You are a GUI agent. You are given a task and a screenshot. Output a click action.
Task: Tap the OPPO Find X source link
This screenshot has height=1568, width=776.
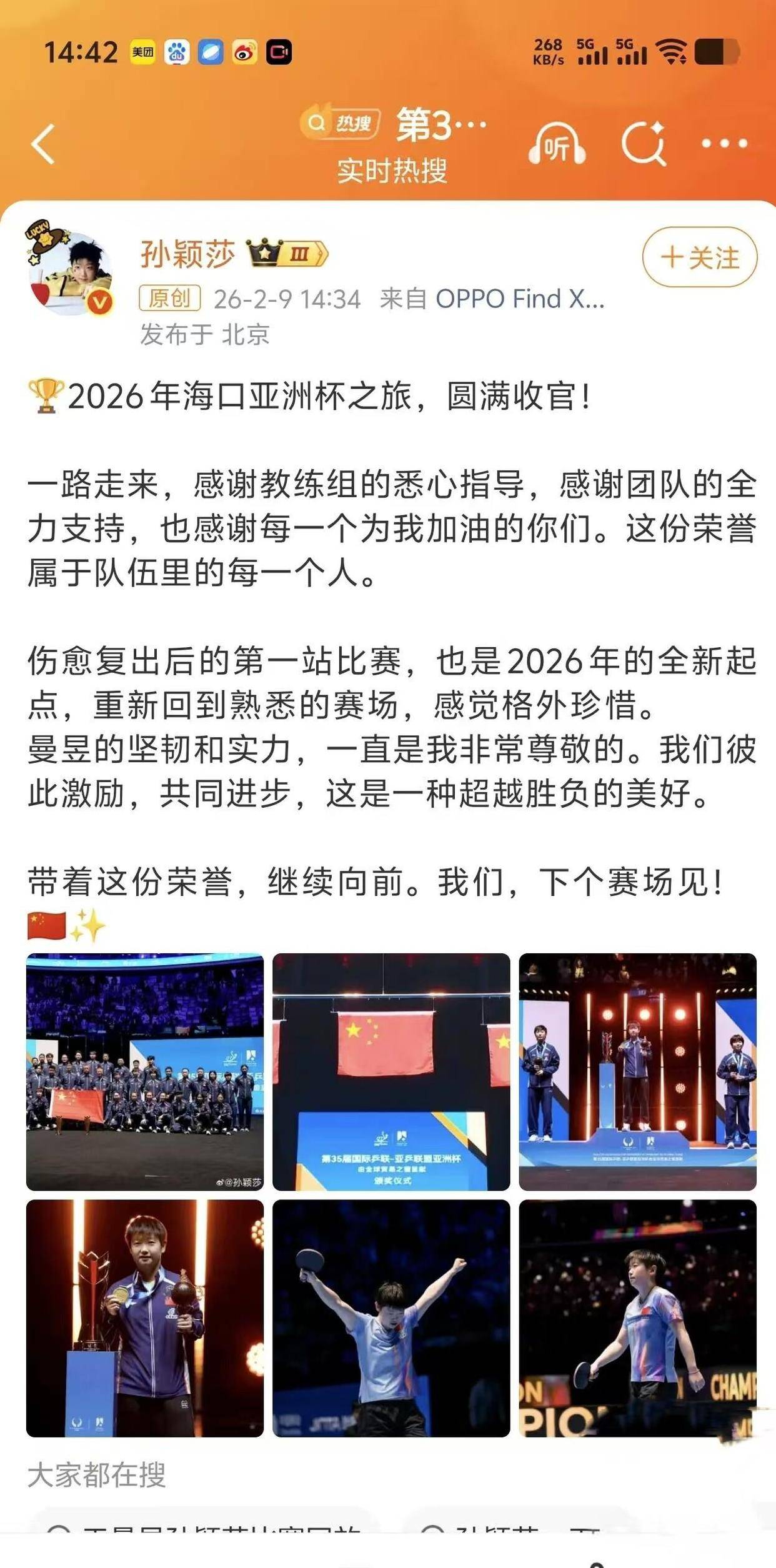[x=519, y=299]
